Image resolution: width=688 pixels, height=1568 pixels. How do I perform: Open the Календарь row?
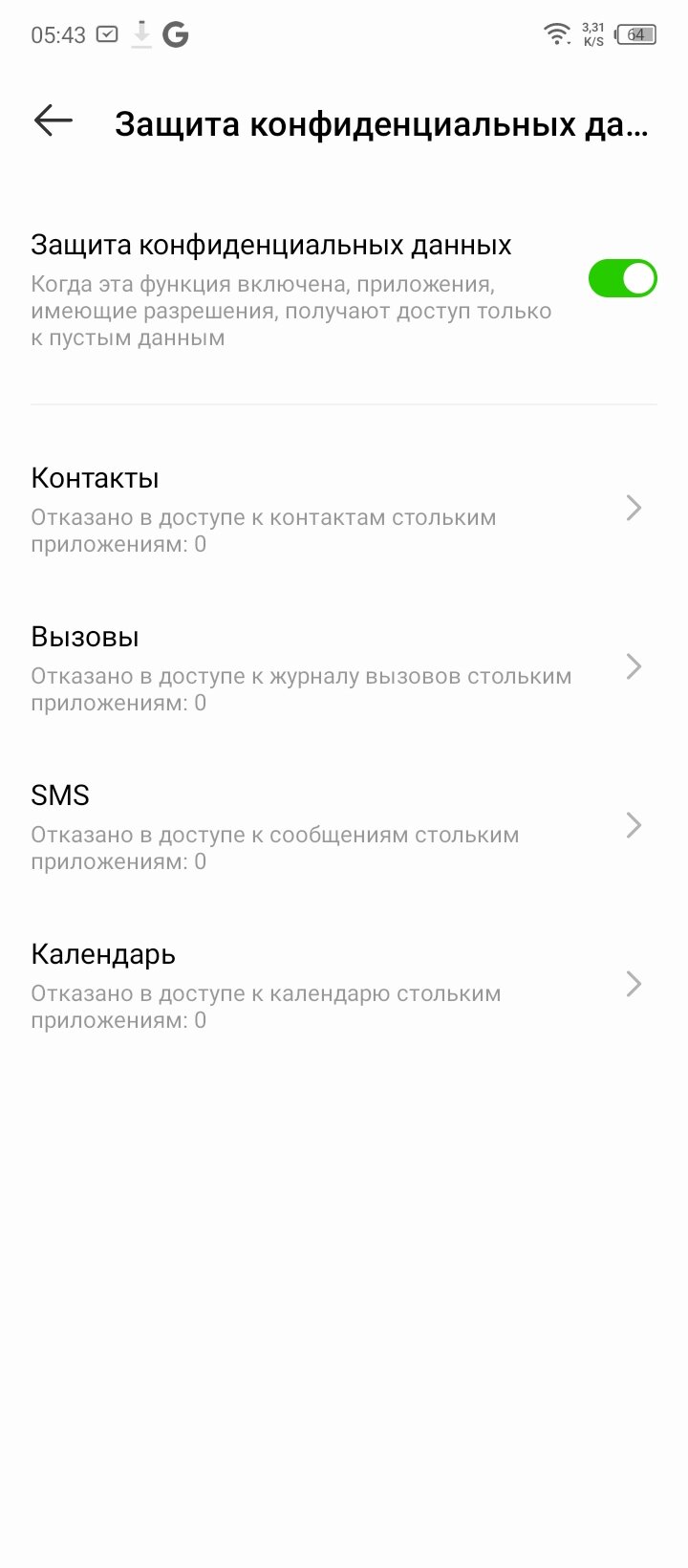point(344,985)
